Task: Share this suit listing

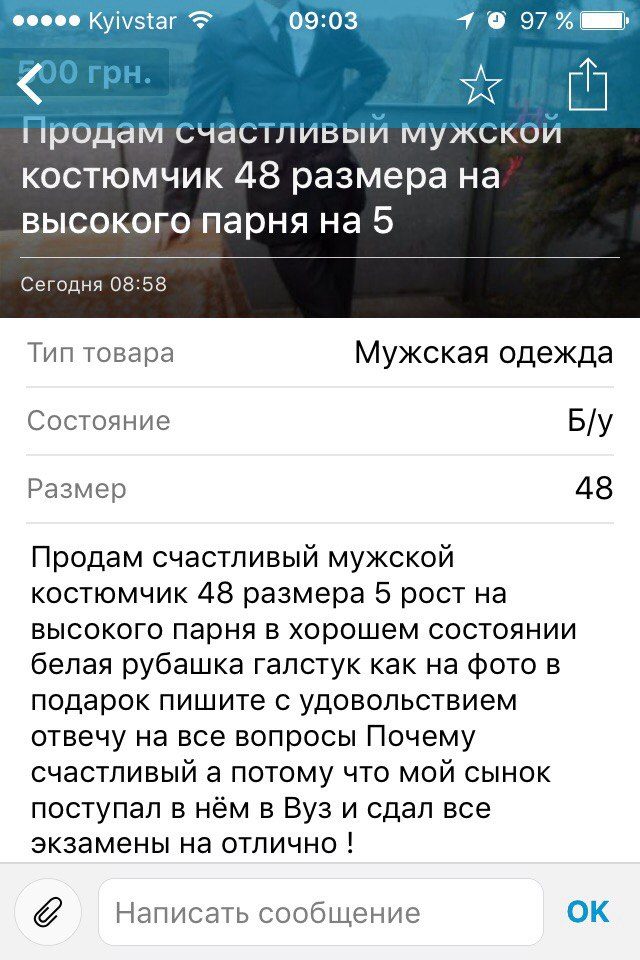Action: [587, 84]
